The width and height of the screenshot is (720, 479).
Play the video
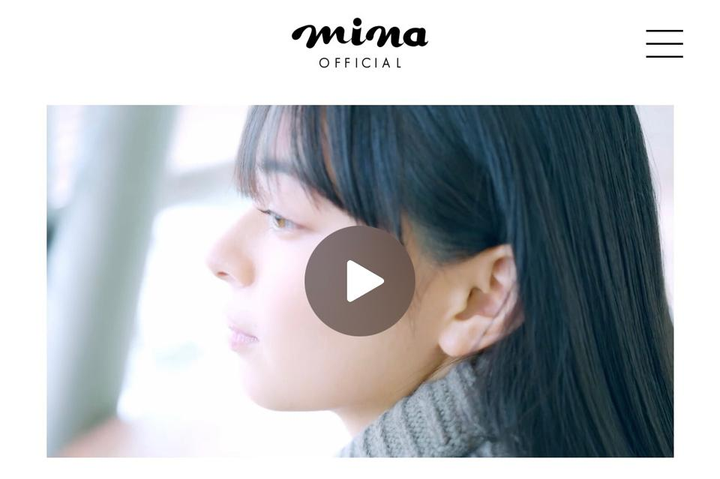point(360,281)
